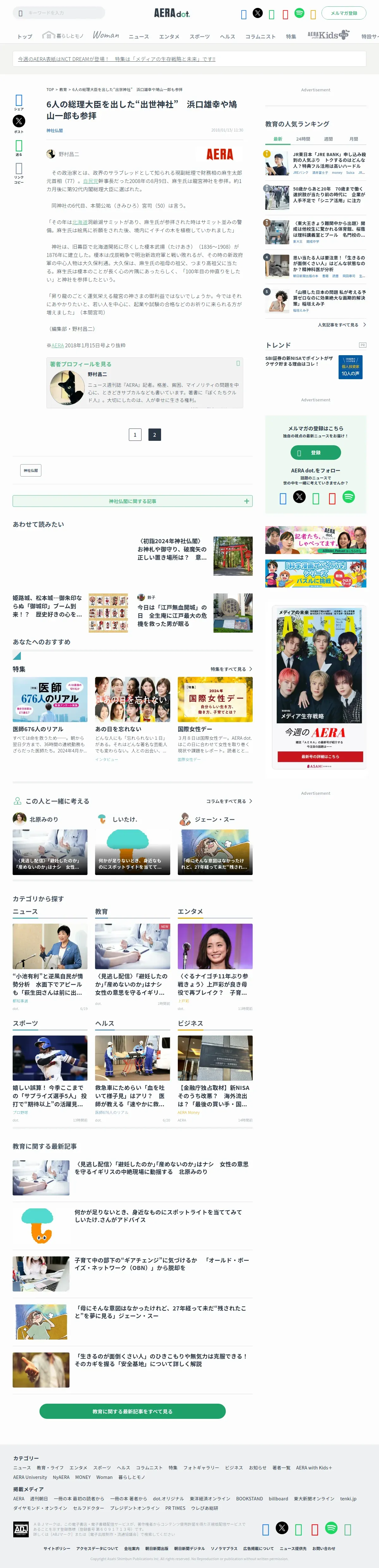Open 最新号の詳細はこちら button

coord(320,757)
